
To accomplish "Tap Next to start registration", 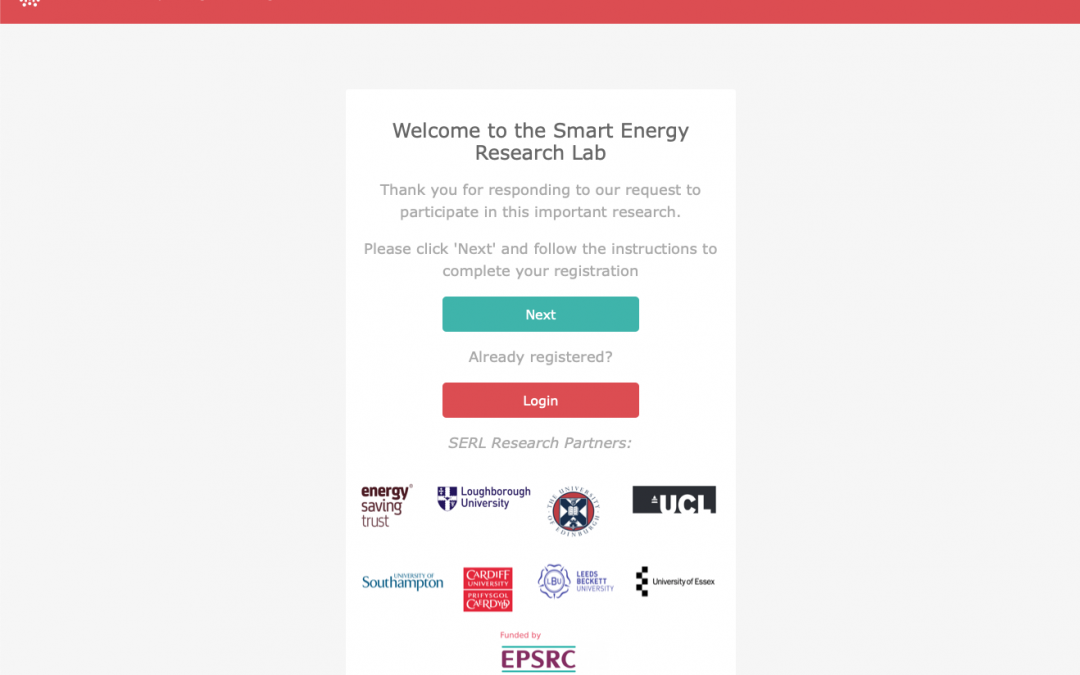I will coord(540,314).
